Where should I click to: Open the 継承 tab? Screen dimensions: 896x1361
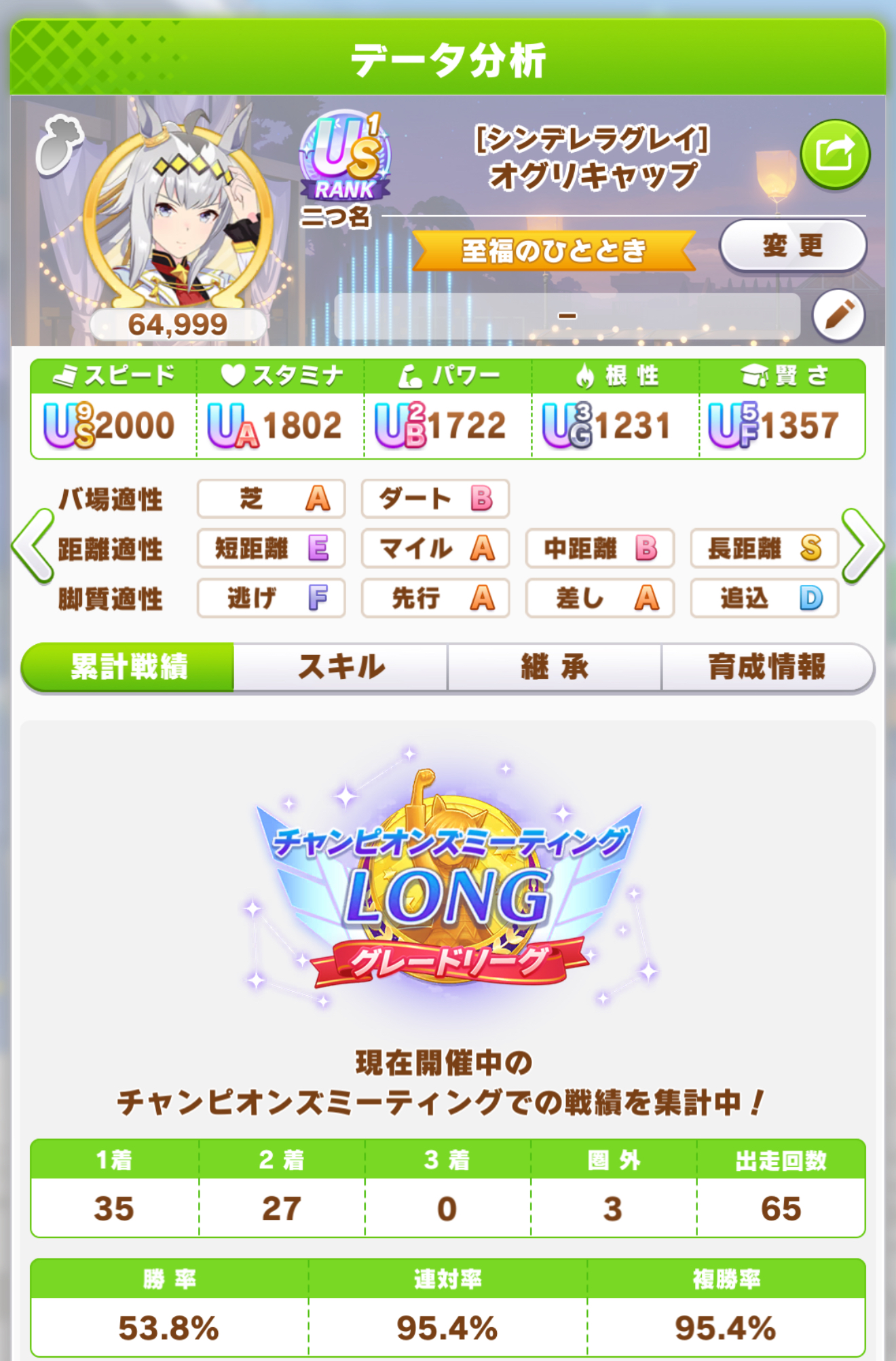tap(554, 667)
